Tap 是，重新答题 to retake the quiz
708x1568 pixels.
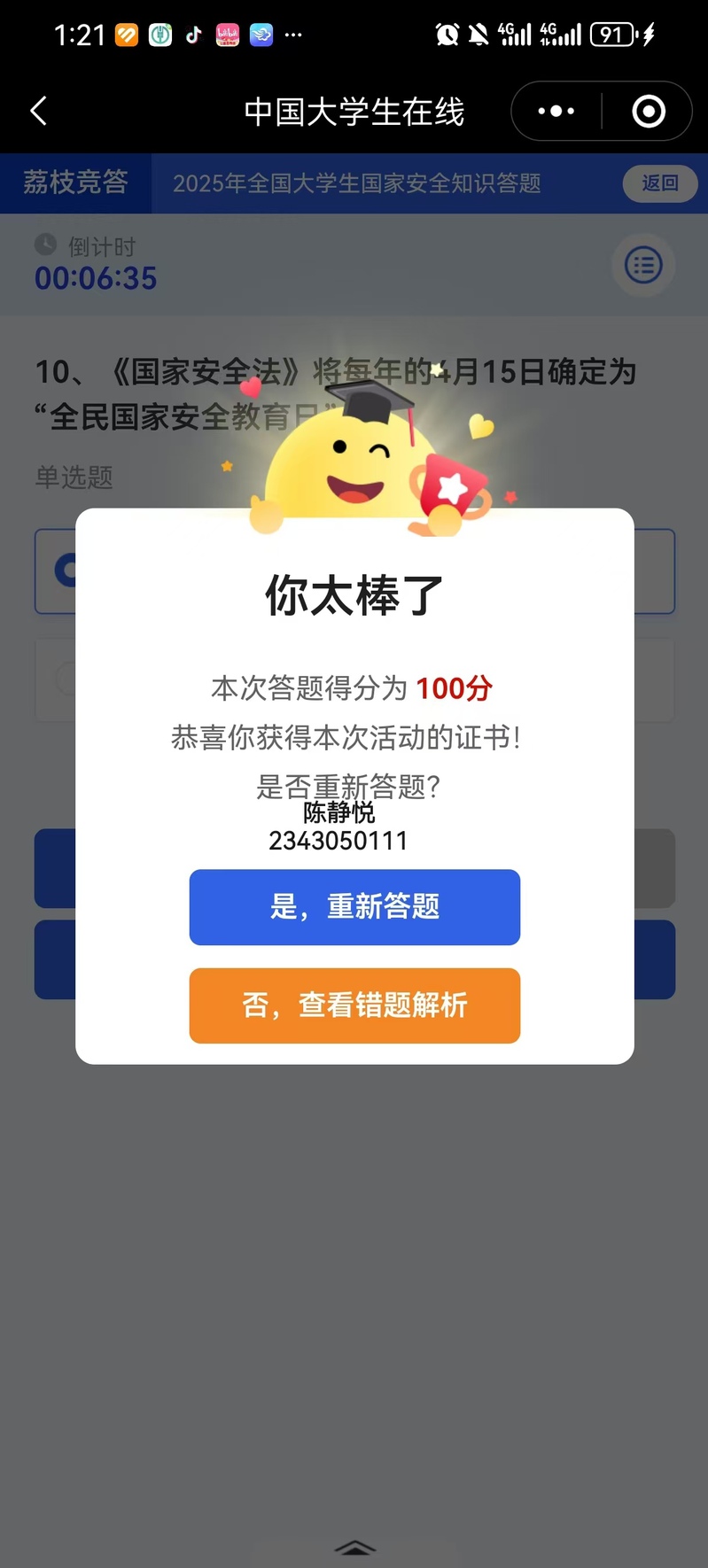tap(354, 906)
